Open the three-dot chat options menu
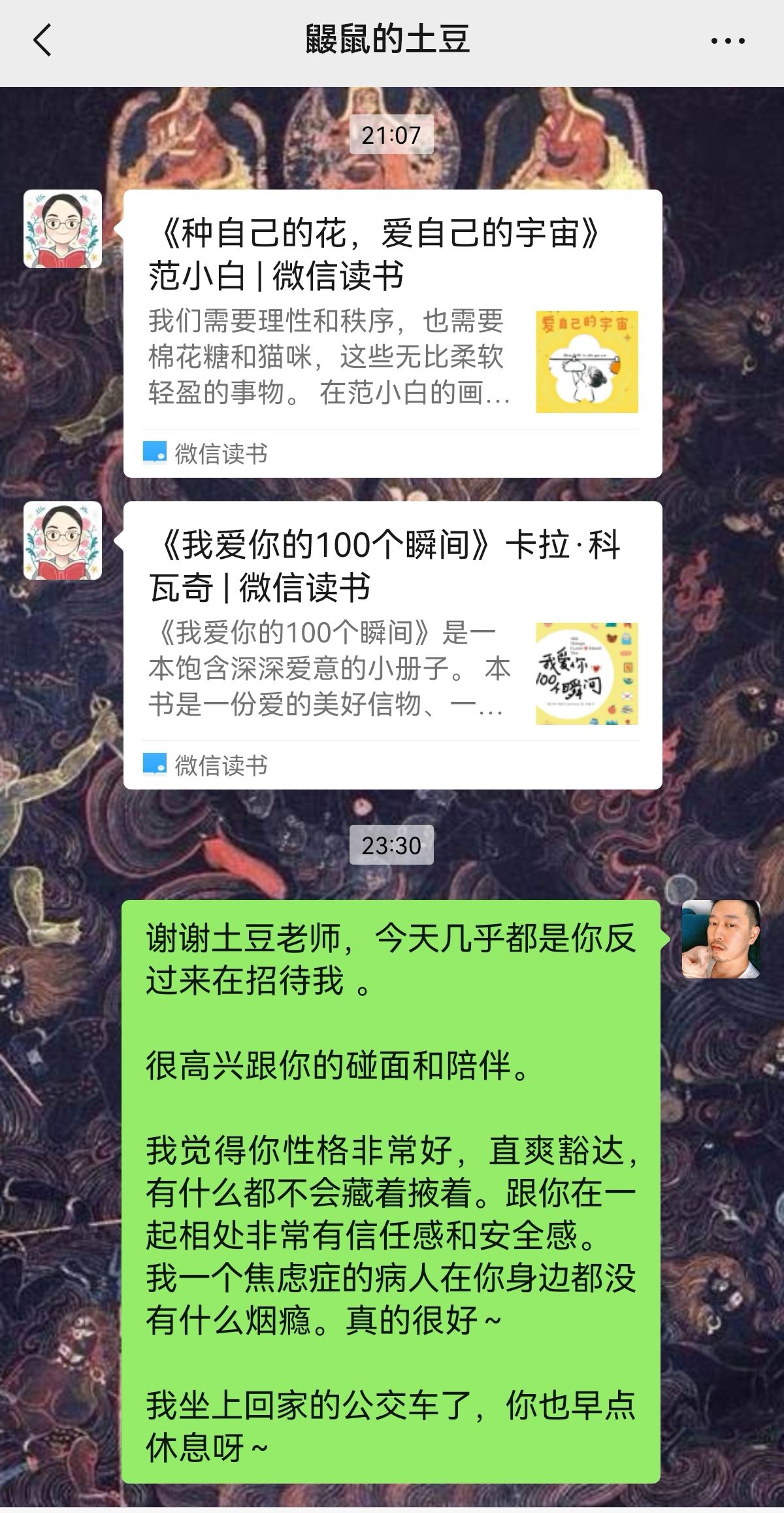The width and height of the screenshot is (784, 1513). [x=728, y=41]
